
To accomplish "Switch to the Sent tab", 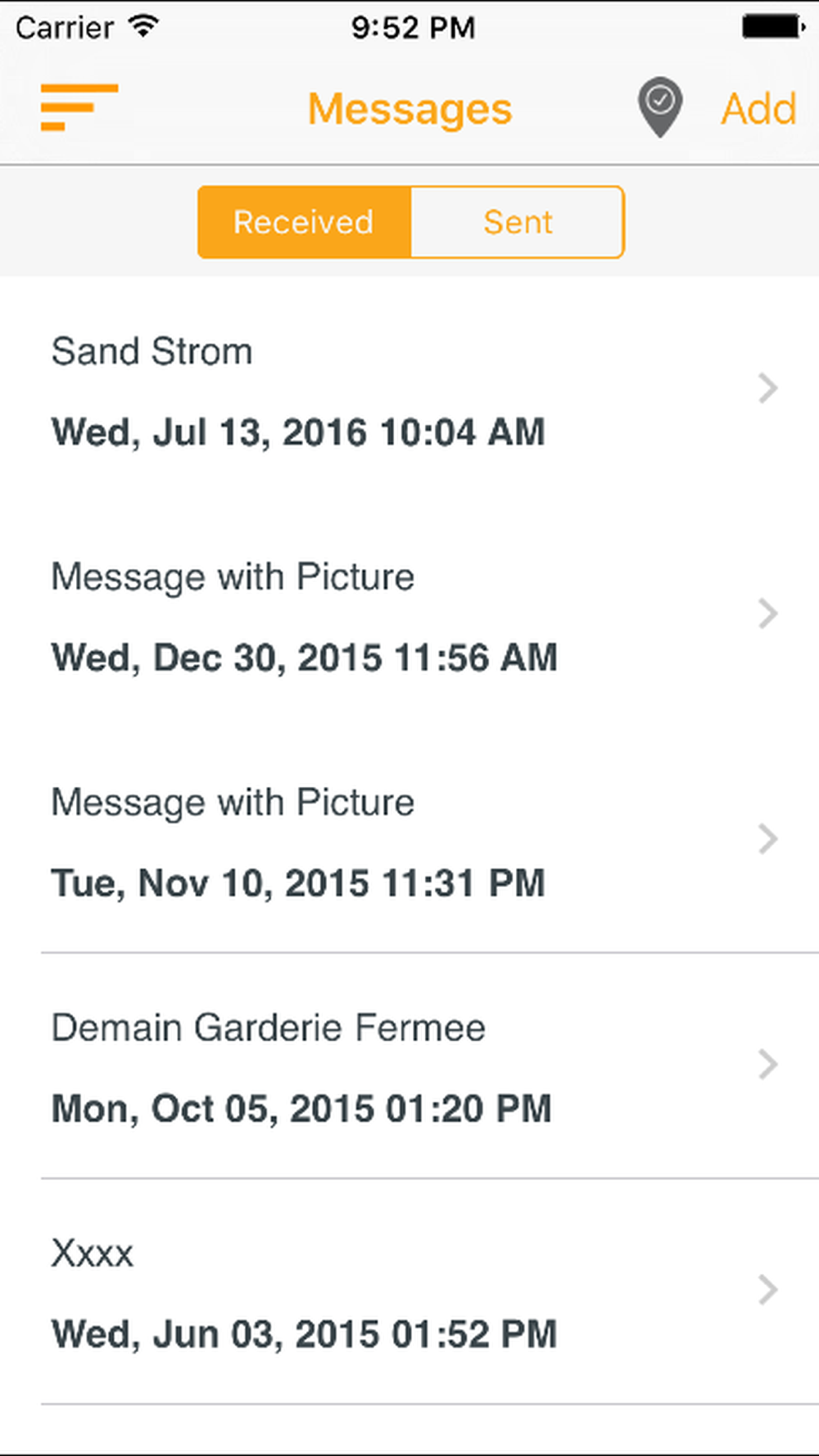I will [x=518, y=222].
